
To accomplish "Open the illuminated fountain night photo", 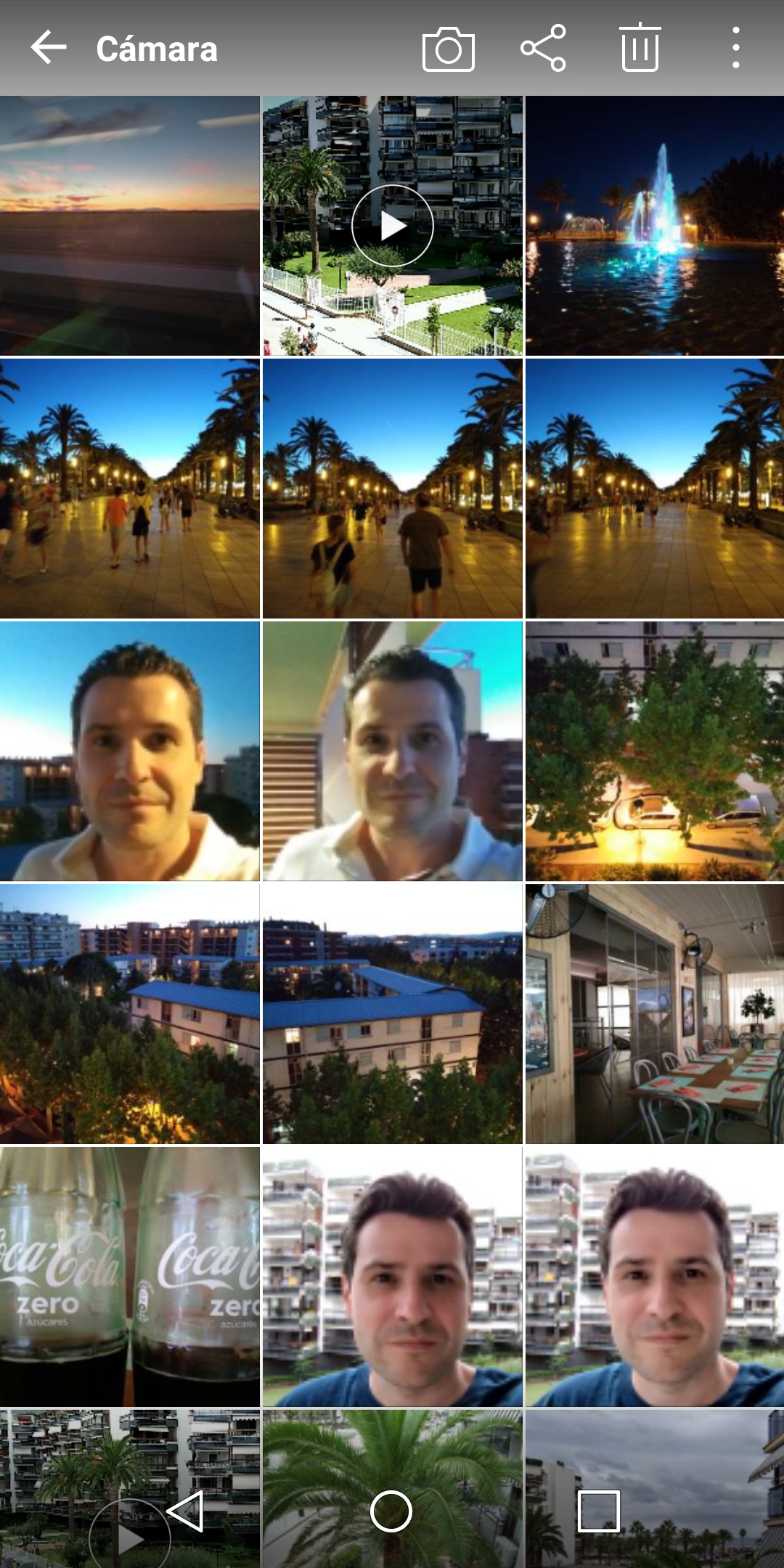I will coord(655,226).
